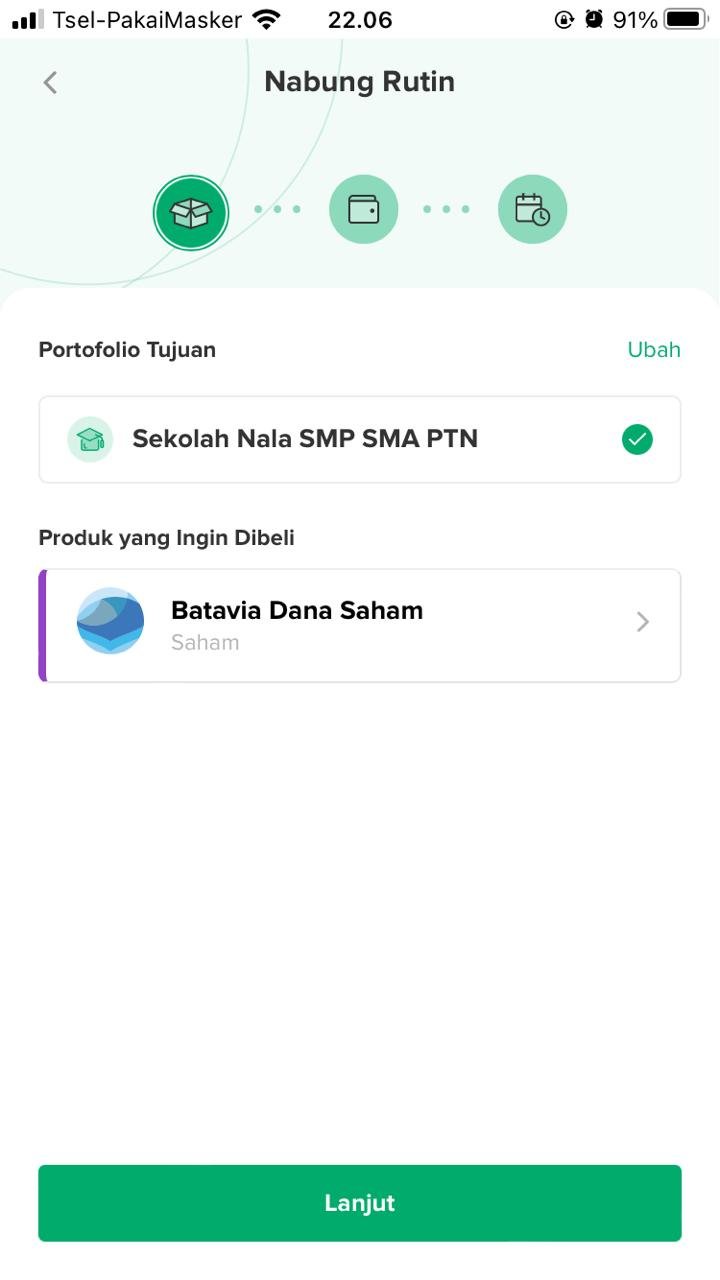Viewport: 720px width, 1280px height.
Task: Continue with the Lanjut button
Action: (360, 1203)
